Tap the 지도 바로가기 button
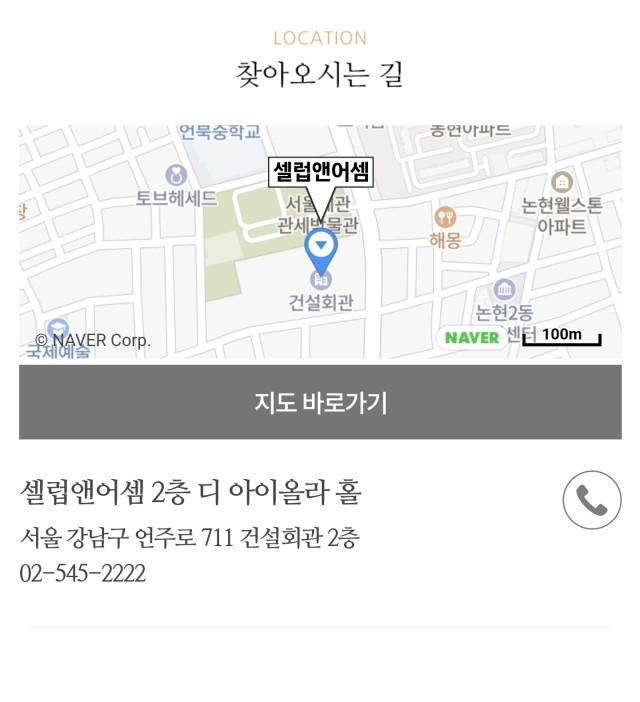The height and width of the screenshot is (702, 640). (x=320, y=402)
